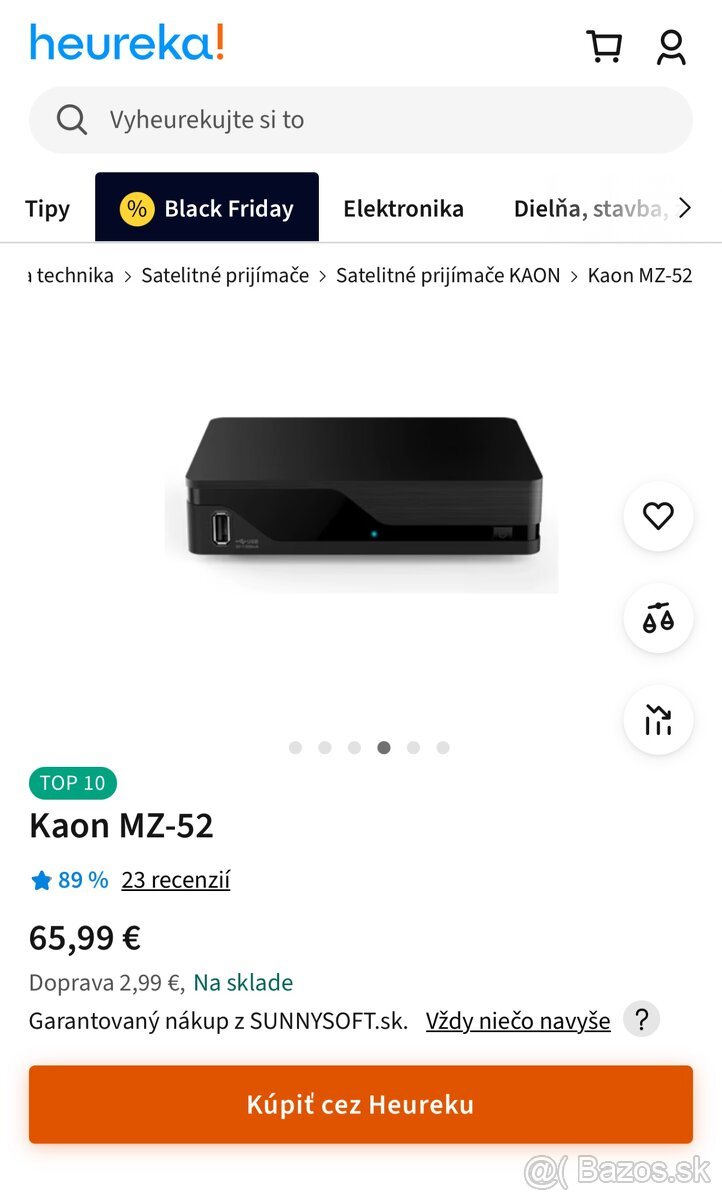Click the blue star rating icon
This screenshot has height=1200, width=722.
click(x=40, y=879)
